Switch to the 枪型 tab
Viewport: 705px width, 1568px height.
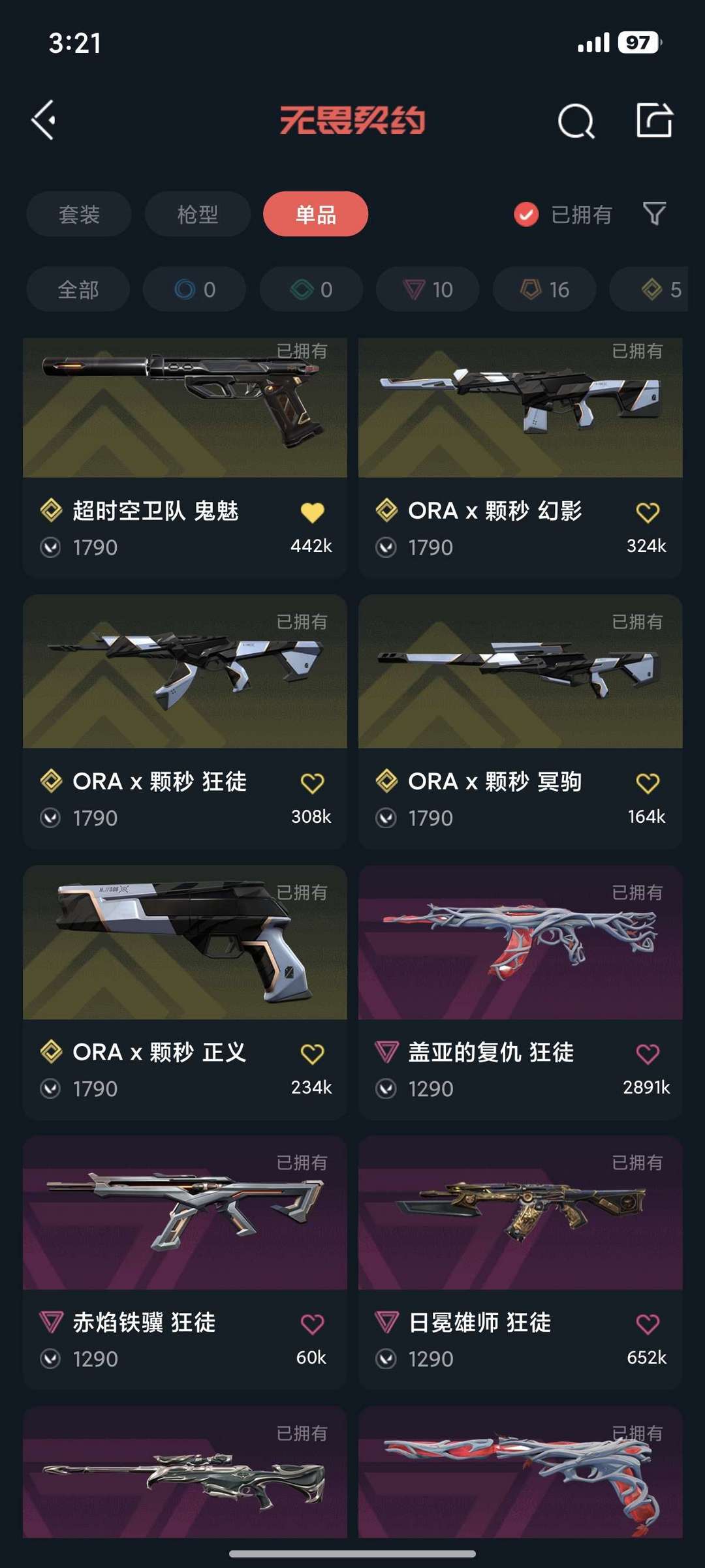197,214
